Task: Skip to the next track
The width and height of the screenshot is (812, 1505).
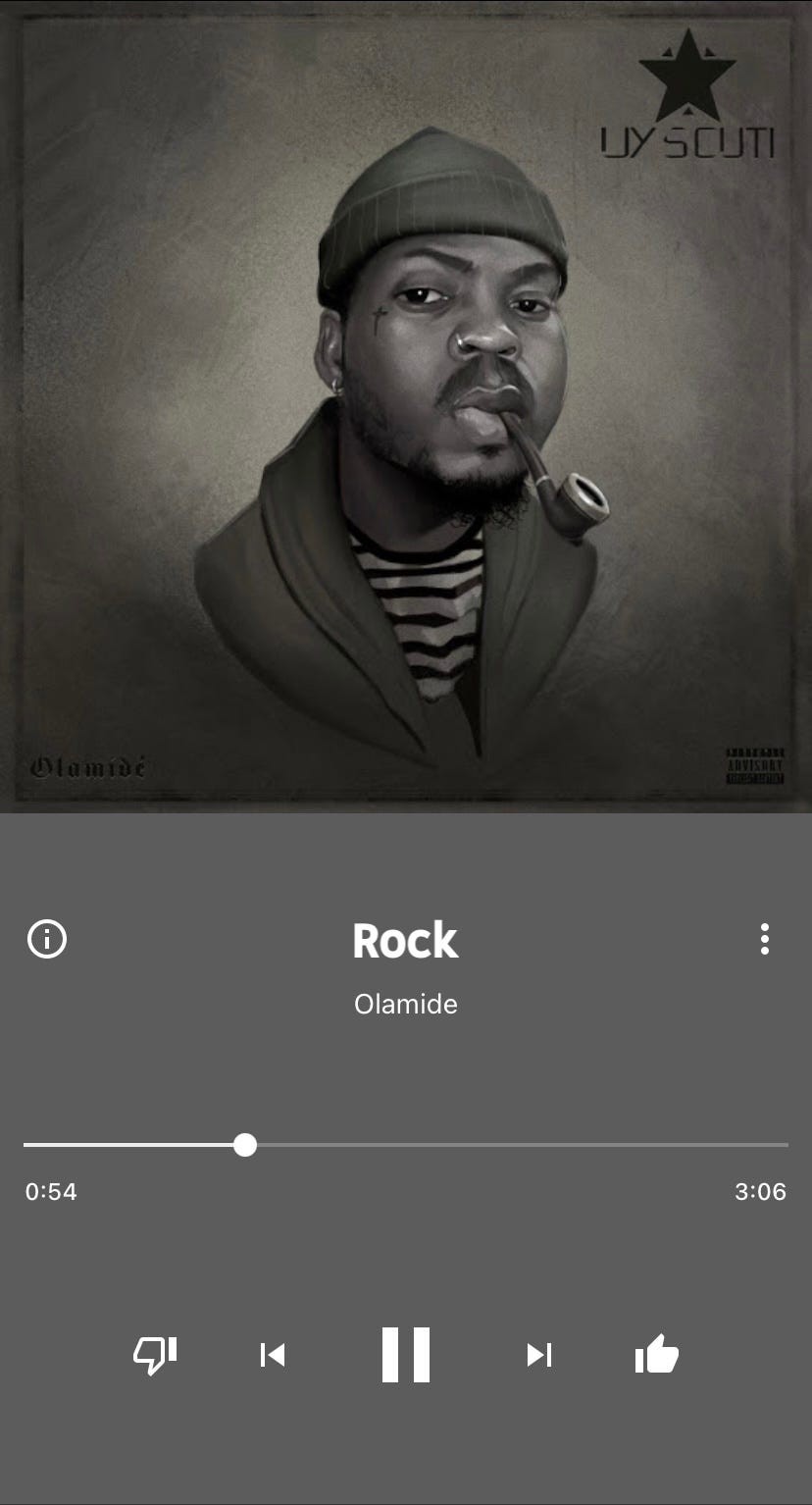Action: tap(538, 1355)
